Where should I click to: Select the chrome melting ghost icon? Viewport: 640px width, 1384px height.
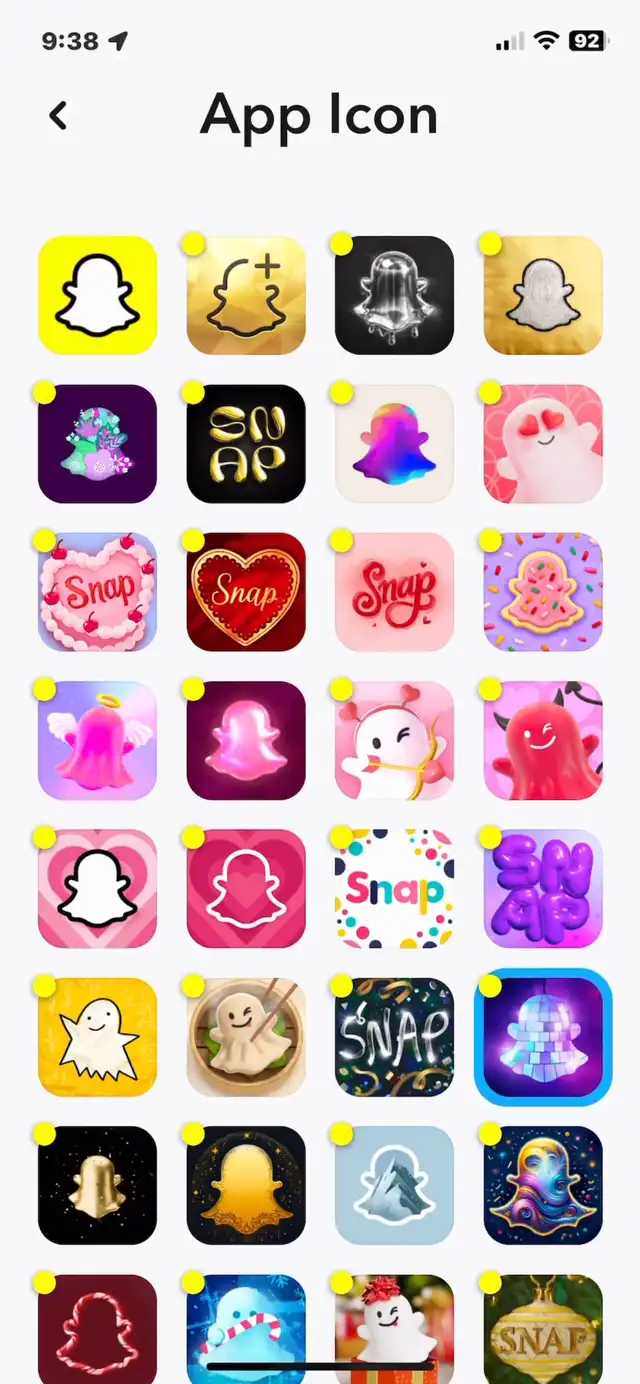pos(394,295)
